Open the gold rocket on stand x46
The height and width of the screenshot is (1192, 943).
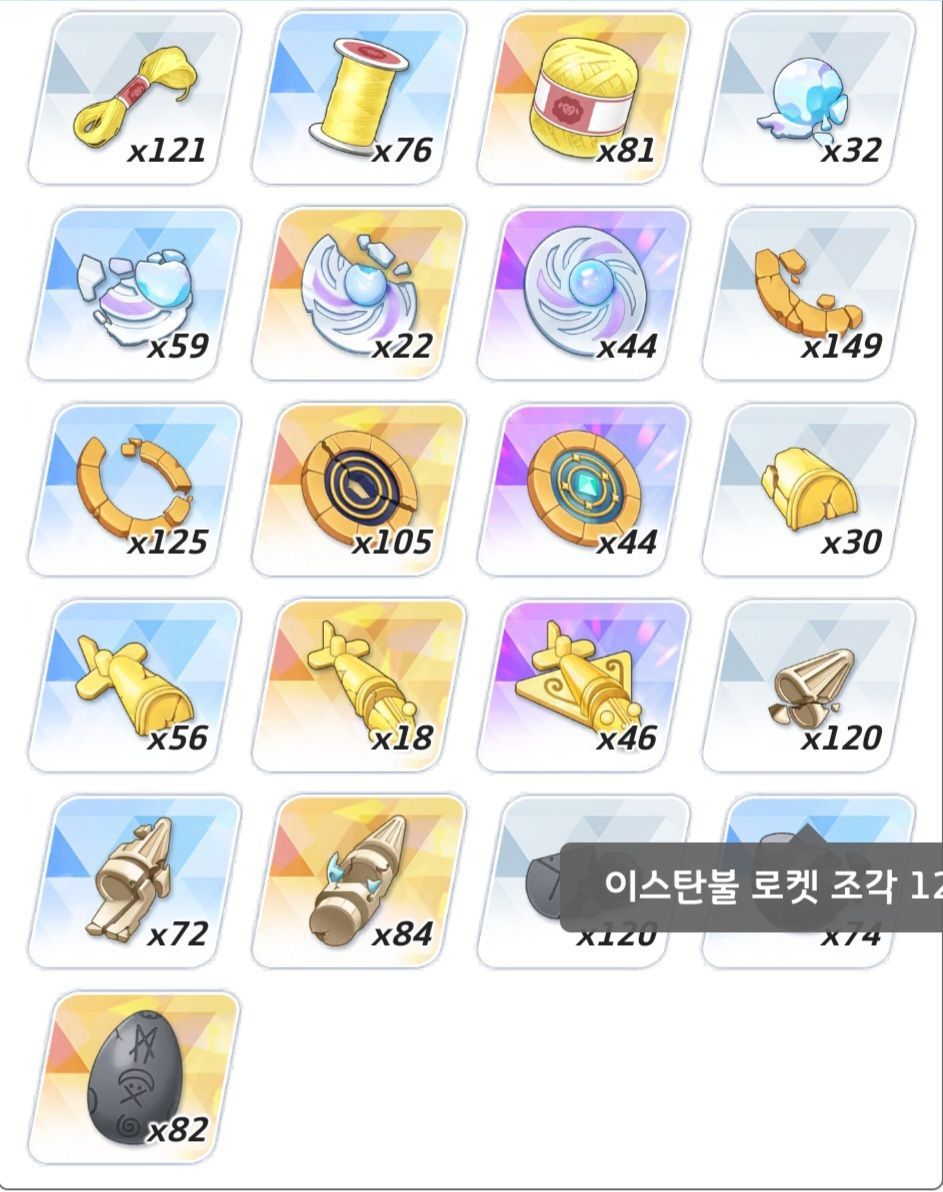point(583,685)
